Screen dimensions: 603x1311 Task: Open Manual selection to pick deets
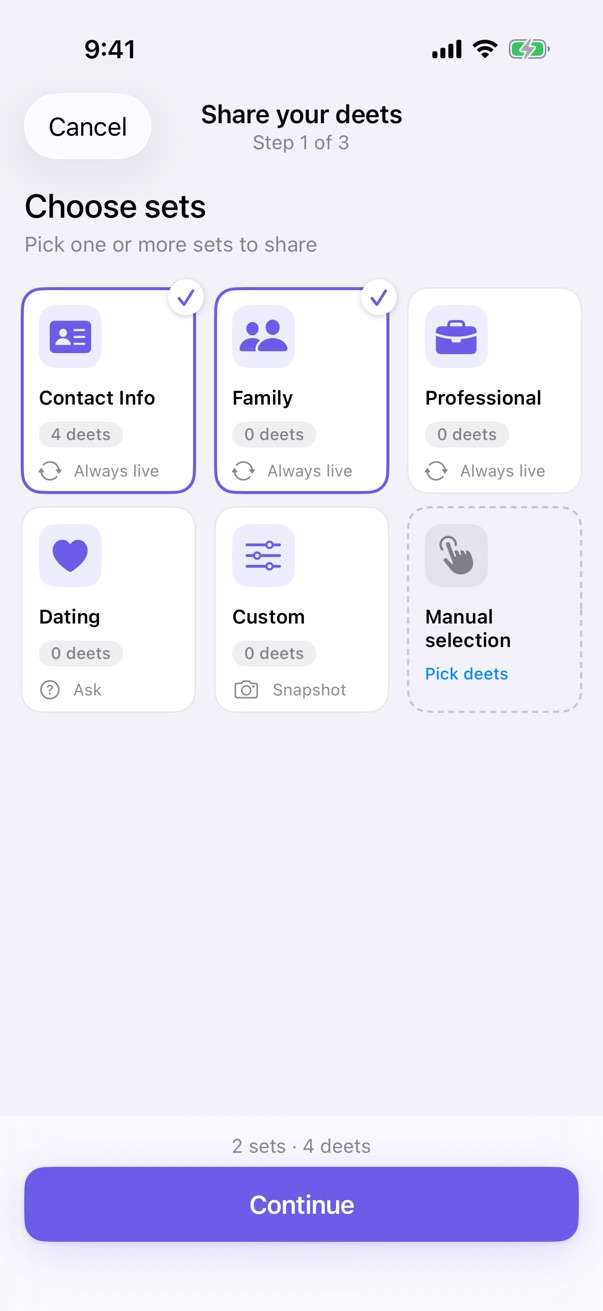[x=494, y=610]
